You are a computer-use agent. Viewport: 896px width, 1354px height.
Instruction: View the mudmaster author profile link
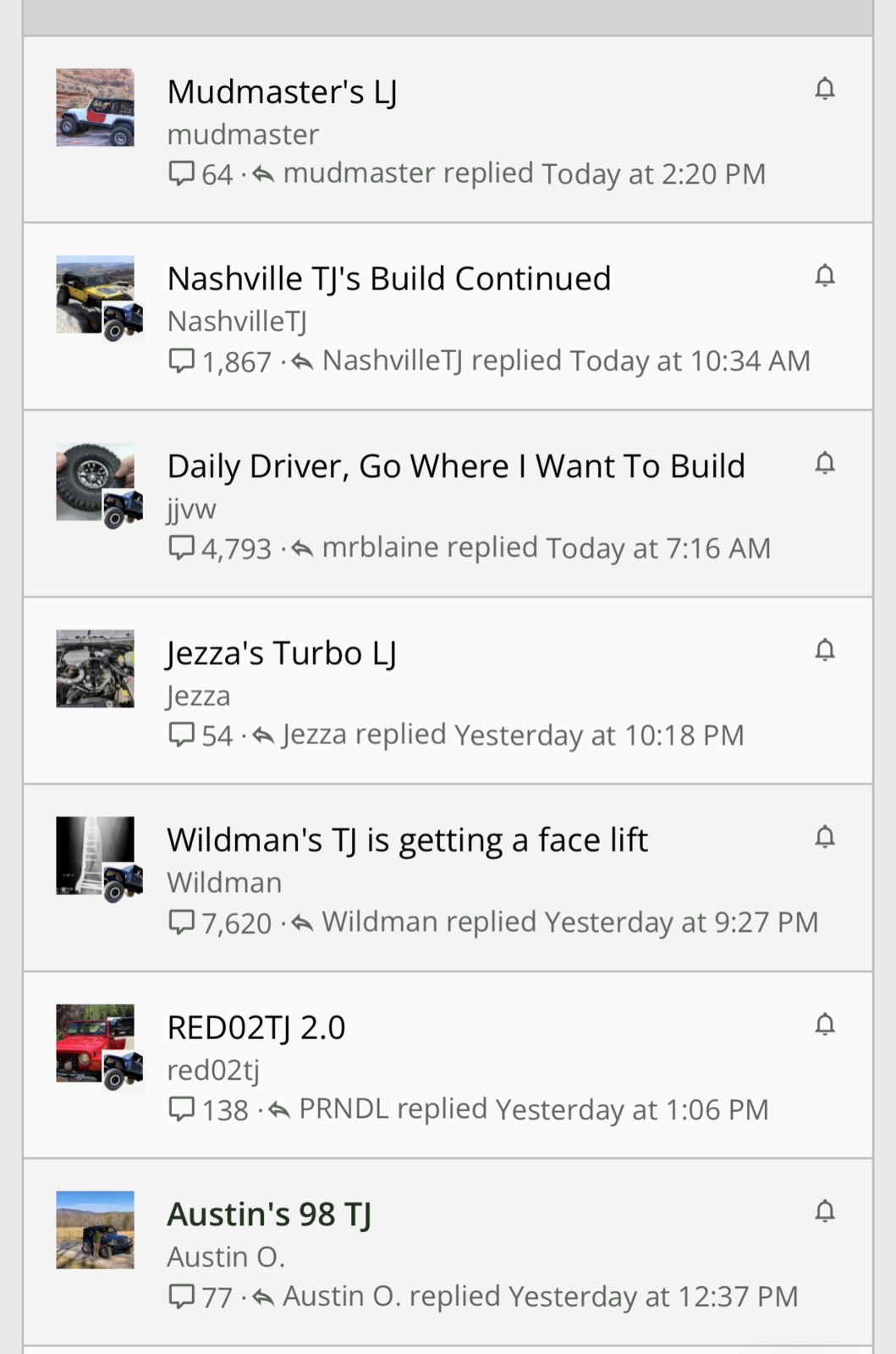coord(243,135)
